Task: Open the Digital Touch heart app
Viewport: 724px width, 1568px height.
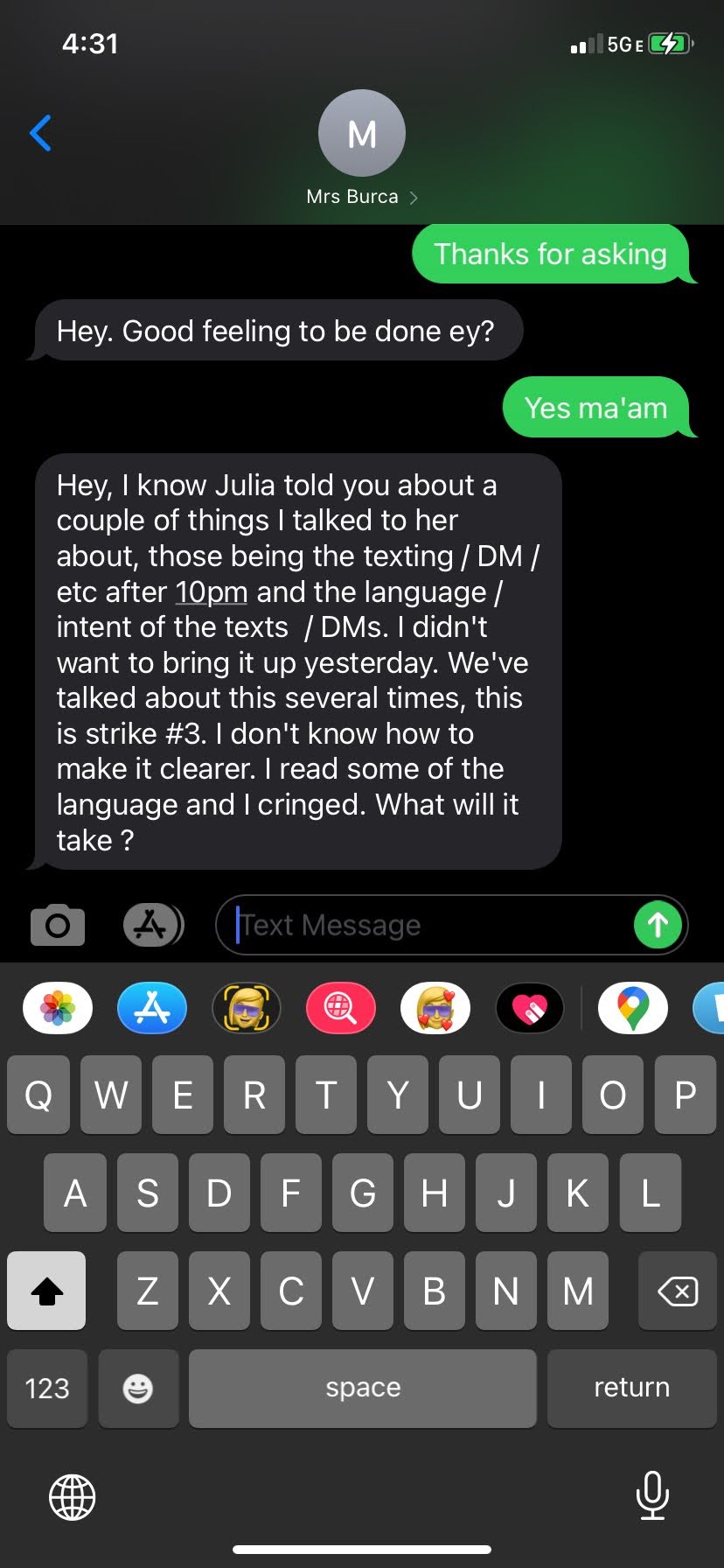Action: click(530, 1008)
